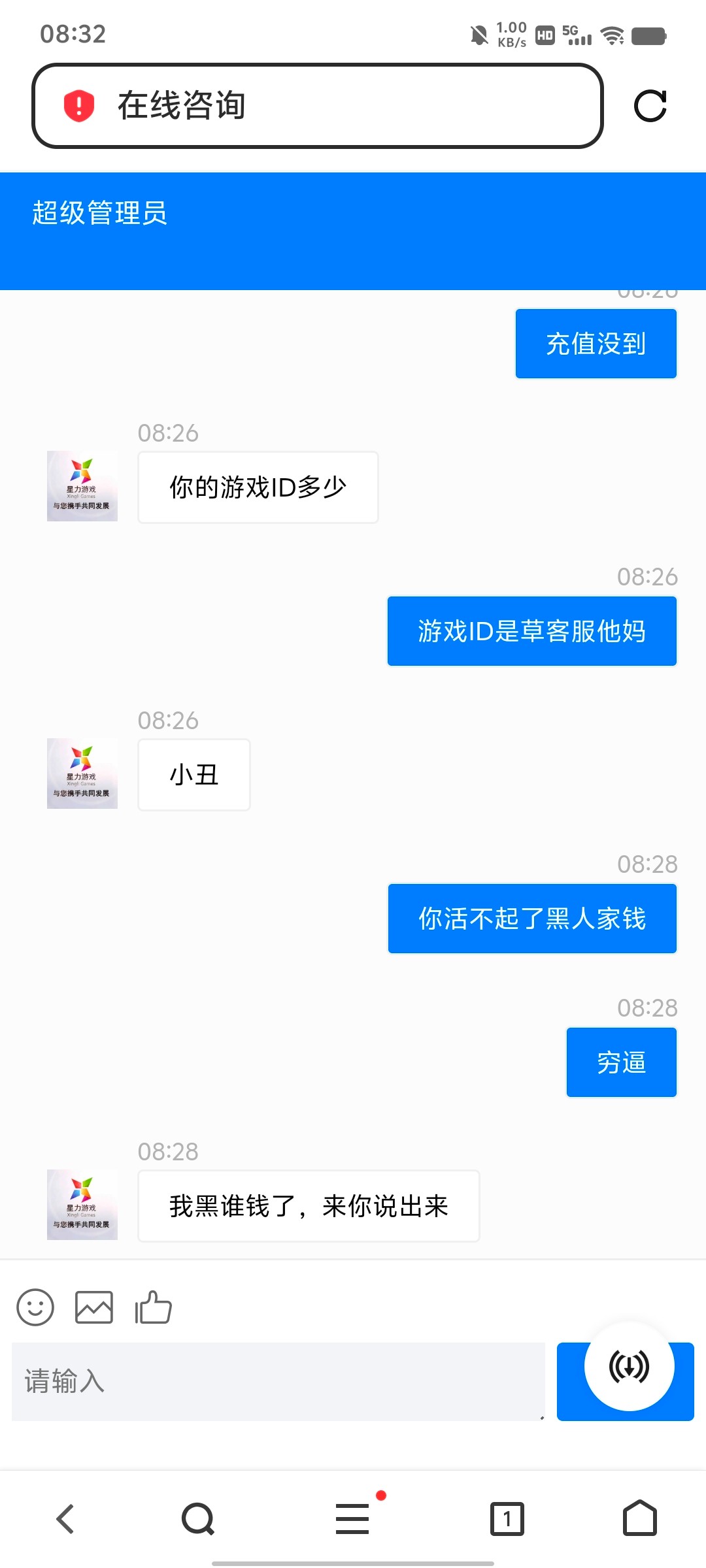Open the emoji picker in chat
This screenshot has height=1568, width=706.
37,1307
